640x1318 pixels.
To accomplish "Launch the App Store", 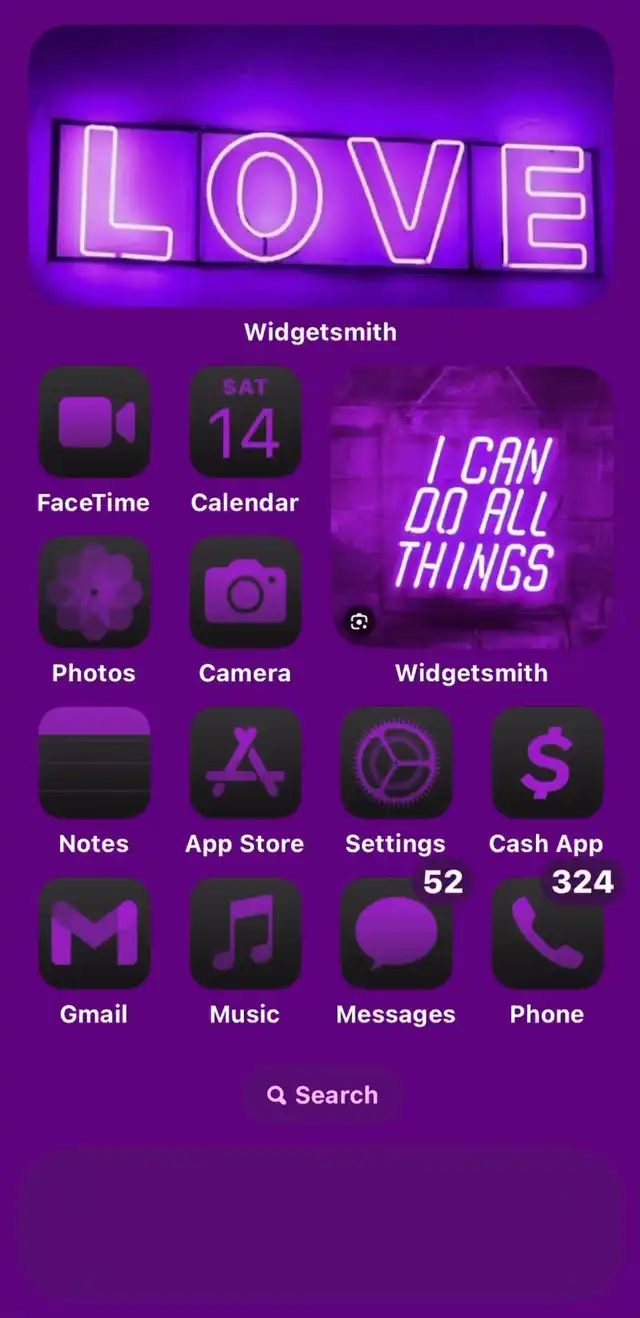I will click(x=245, y=763).
